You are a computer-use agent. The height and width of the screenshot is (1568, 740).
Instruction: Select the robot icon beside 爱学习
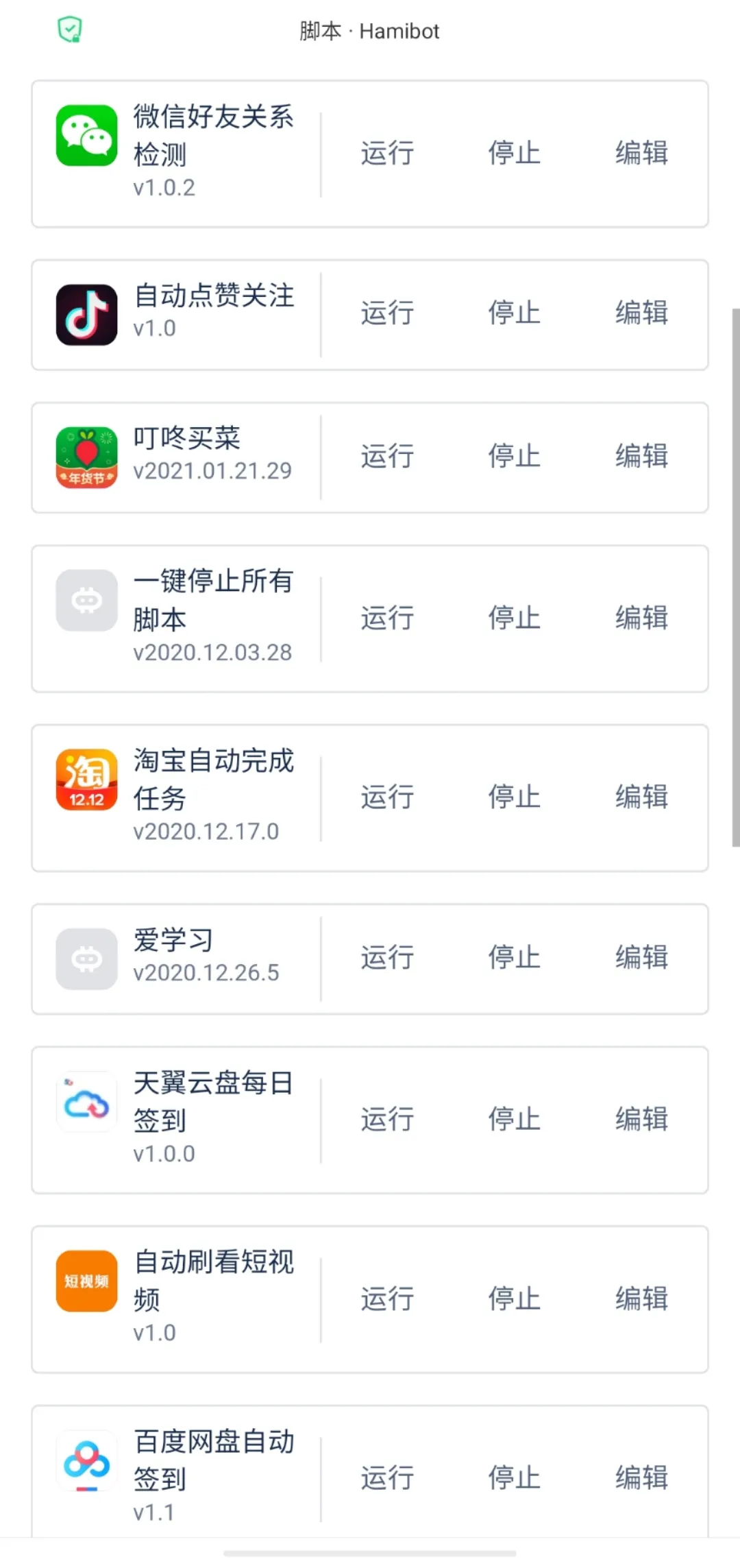tap(86, 958)
